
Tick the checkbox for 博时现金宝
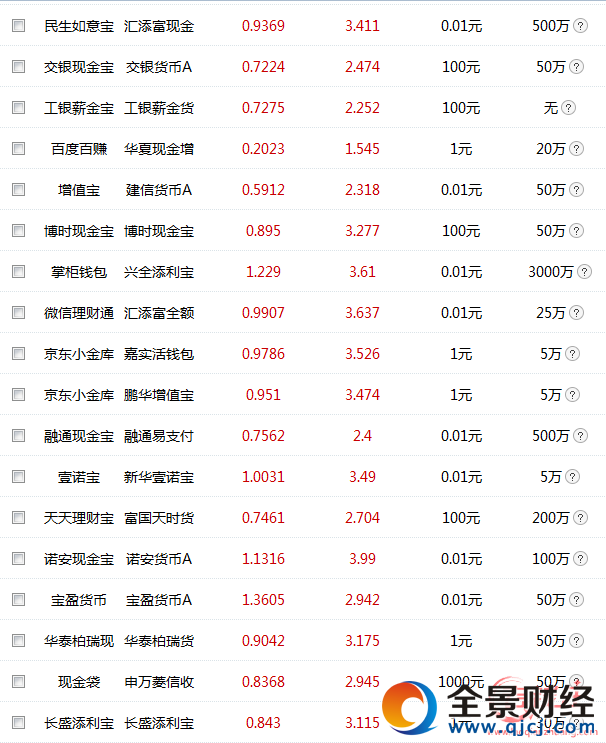18,231
